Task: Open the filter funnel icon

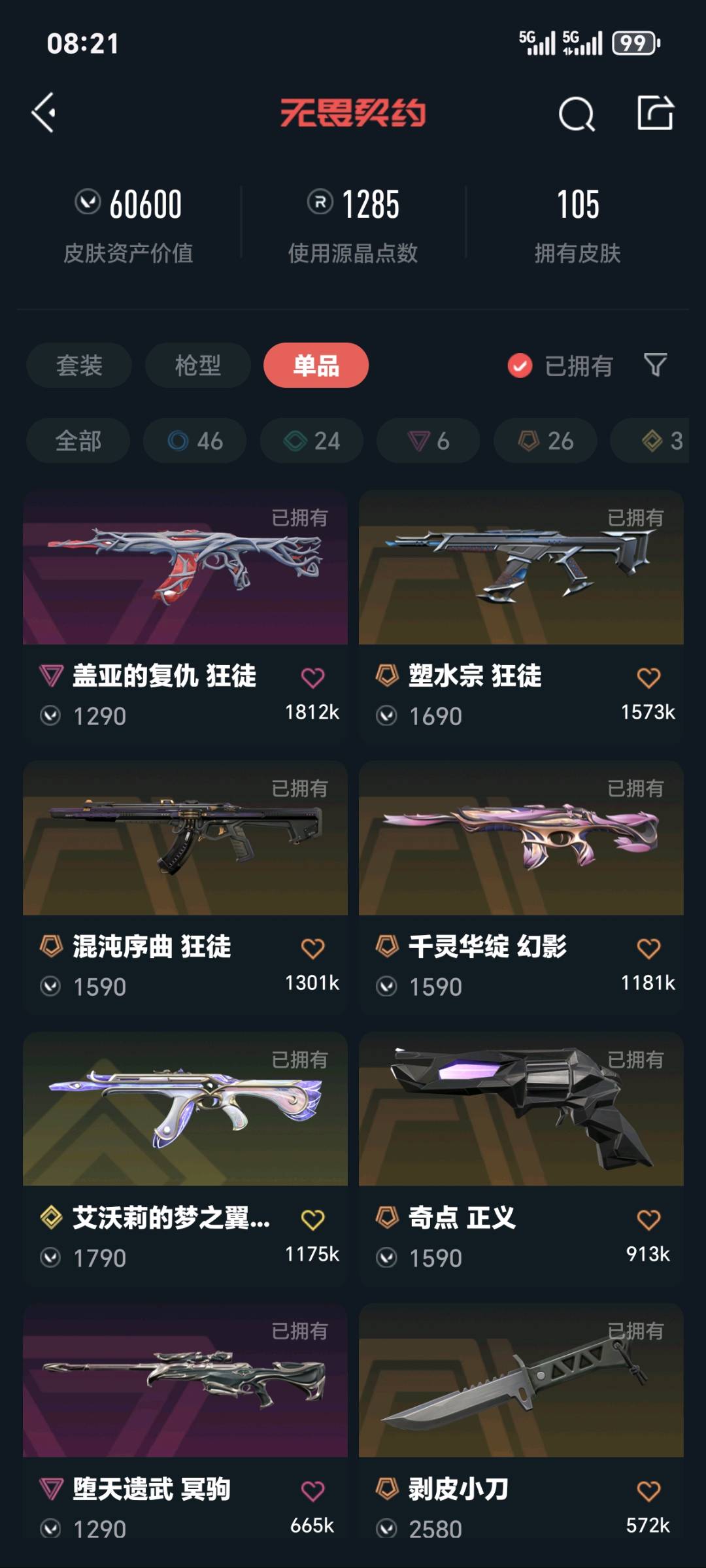Action: (x=655, y=365)
